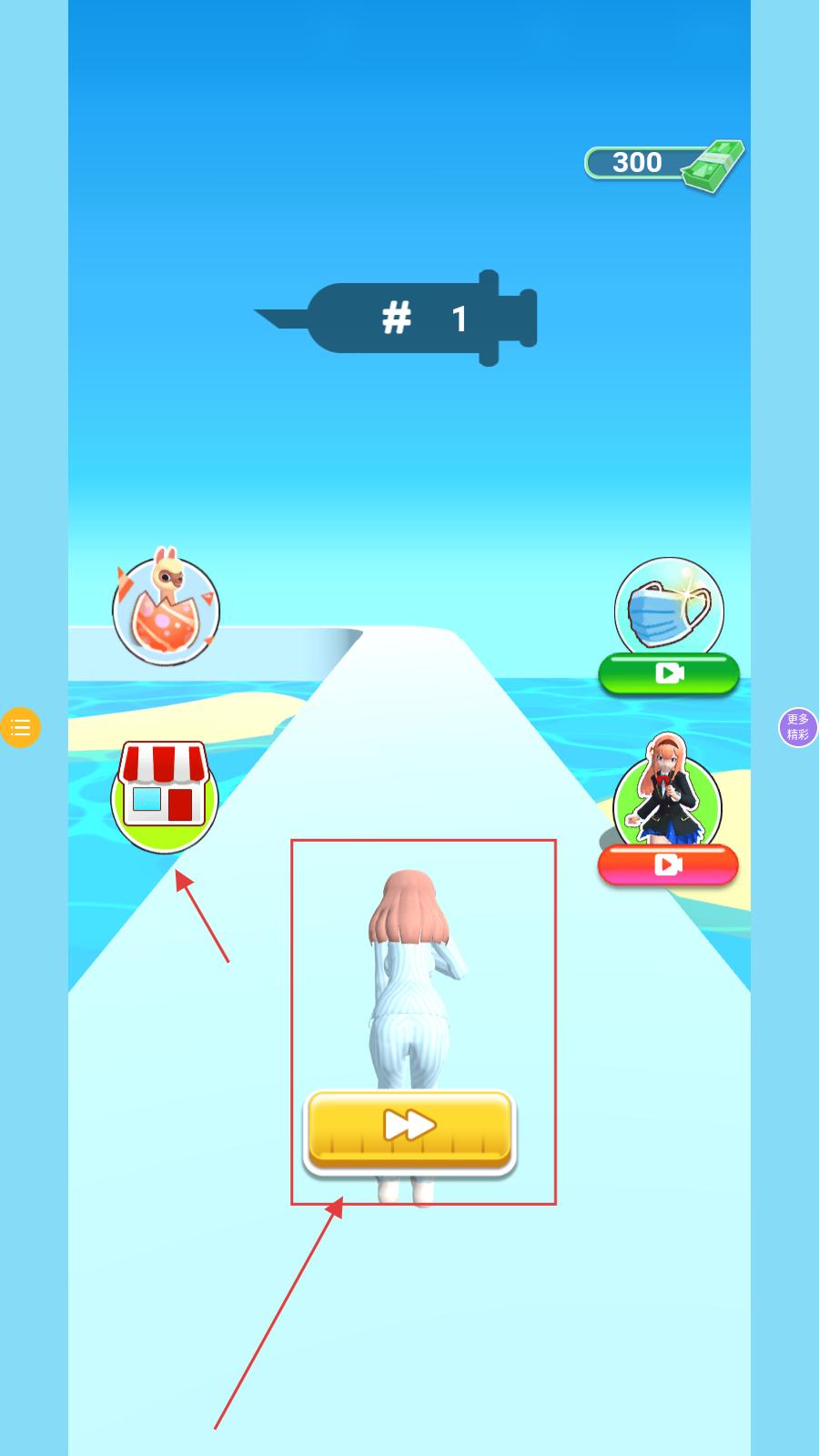Screen dimensions: 819x1456
Task: Start the level with the yellow fast-forward button
Action: point(409,1128)
